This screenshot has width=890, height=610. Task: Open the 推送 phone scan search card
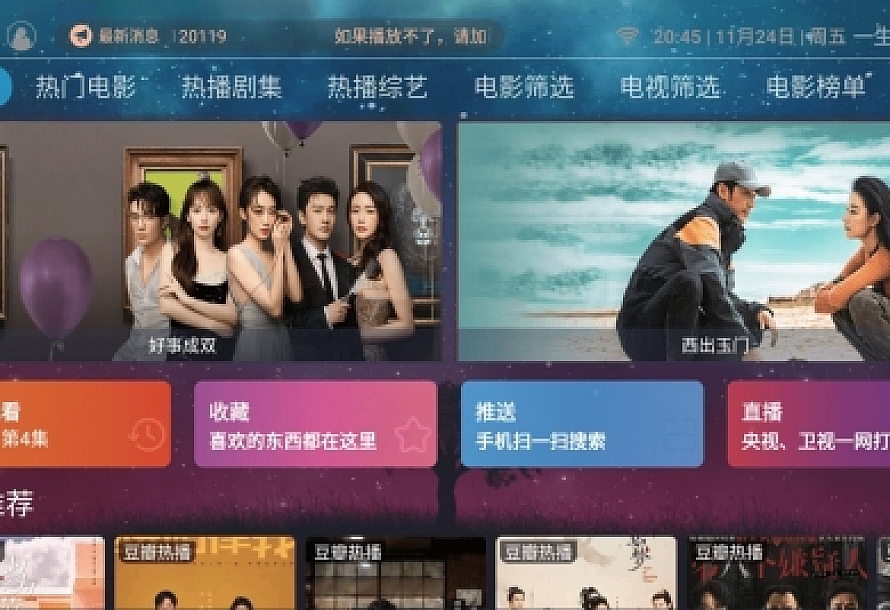click(581, 424)
